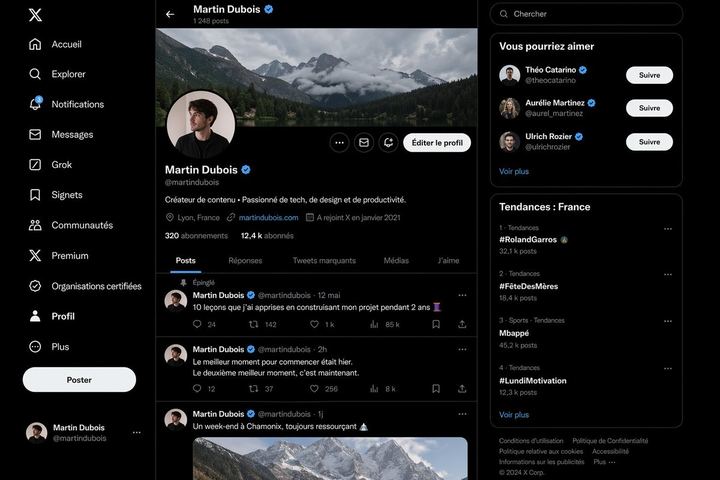Switch to the Médias tab

pos(396,261)
